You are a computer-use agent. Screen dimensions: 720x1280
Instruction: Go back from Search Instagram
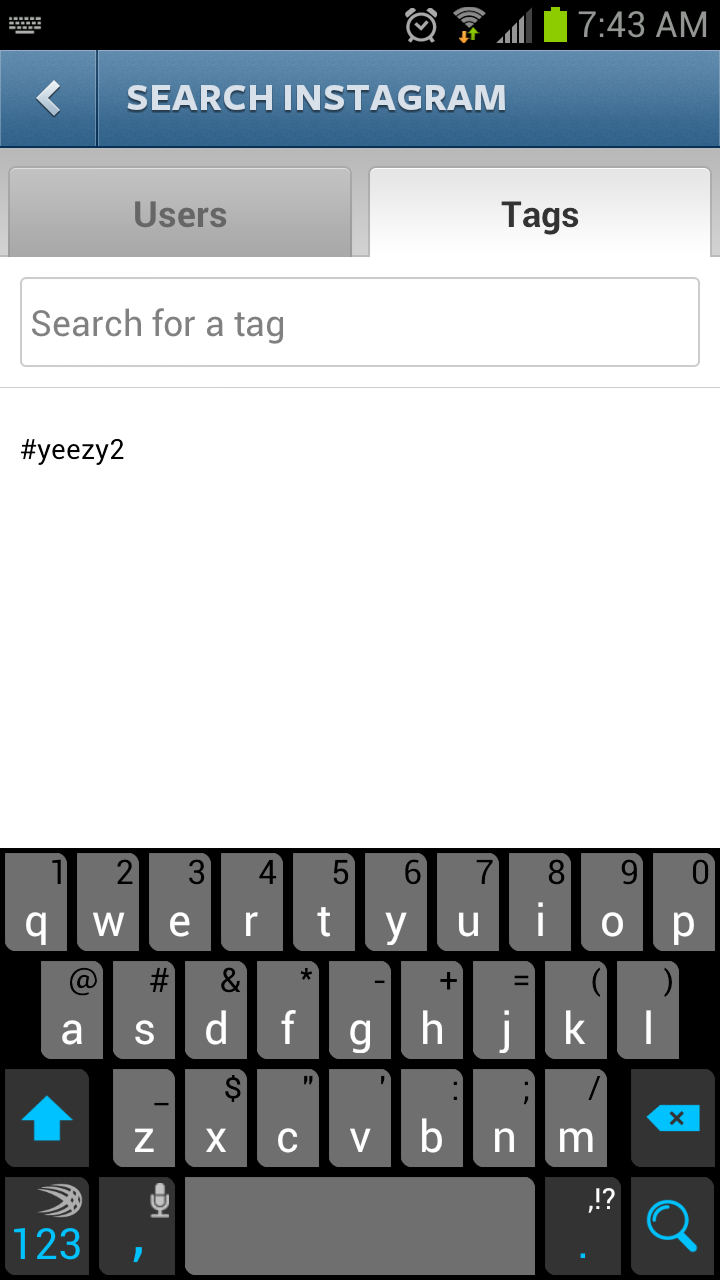pos(48,98)
